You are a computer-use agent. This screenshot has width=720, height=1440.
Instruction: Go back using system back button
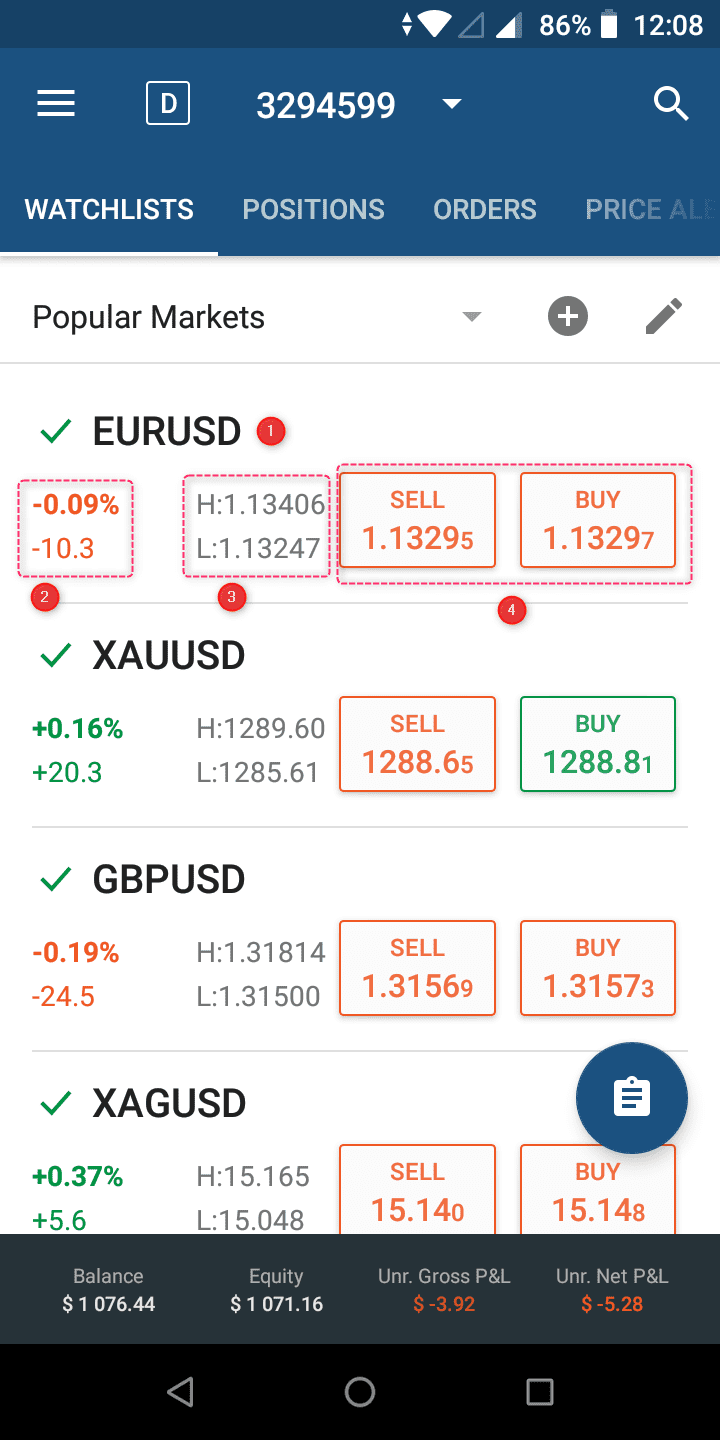(180, 1392)
